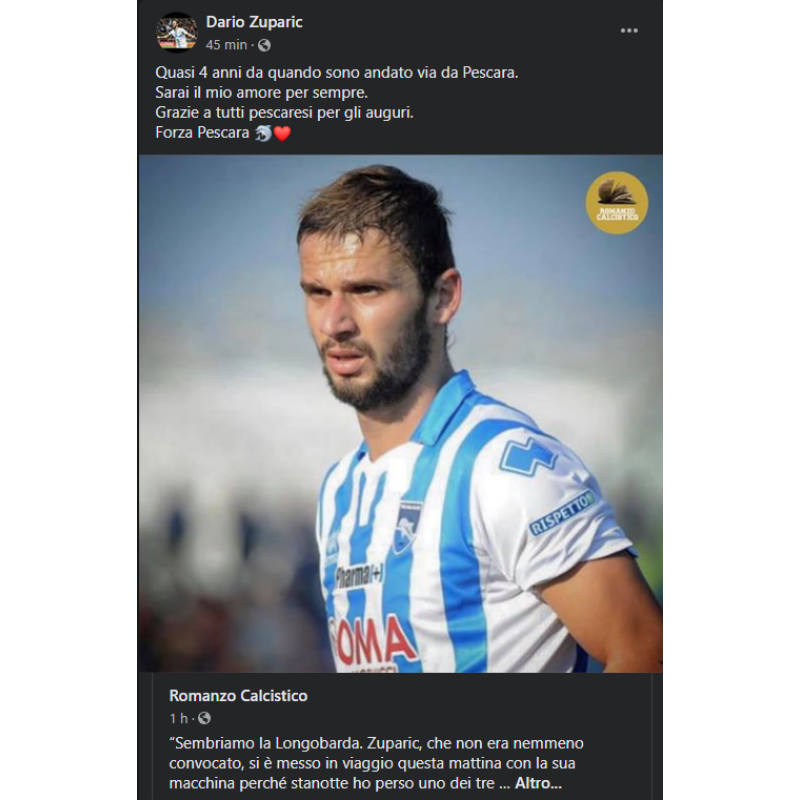Open the shared Zuparic photo
Viewport: 800px width, 800px height.
pos(400,413)
